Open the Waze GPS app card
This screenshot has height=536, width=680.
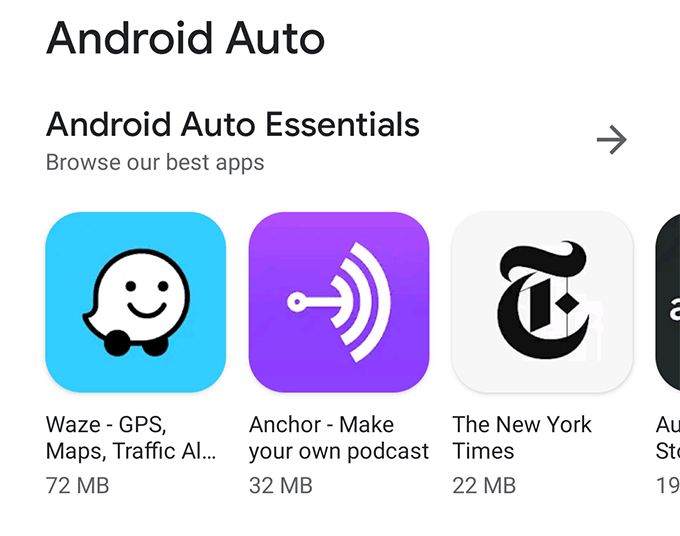136,302
